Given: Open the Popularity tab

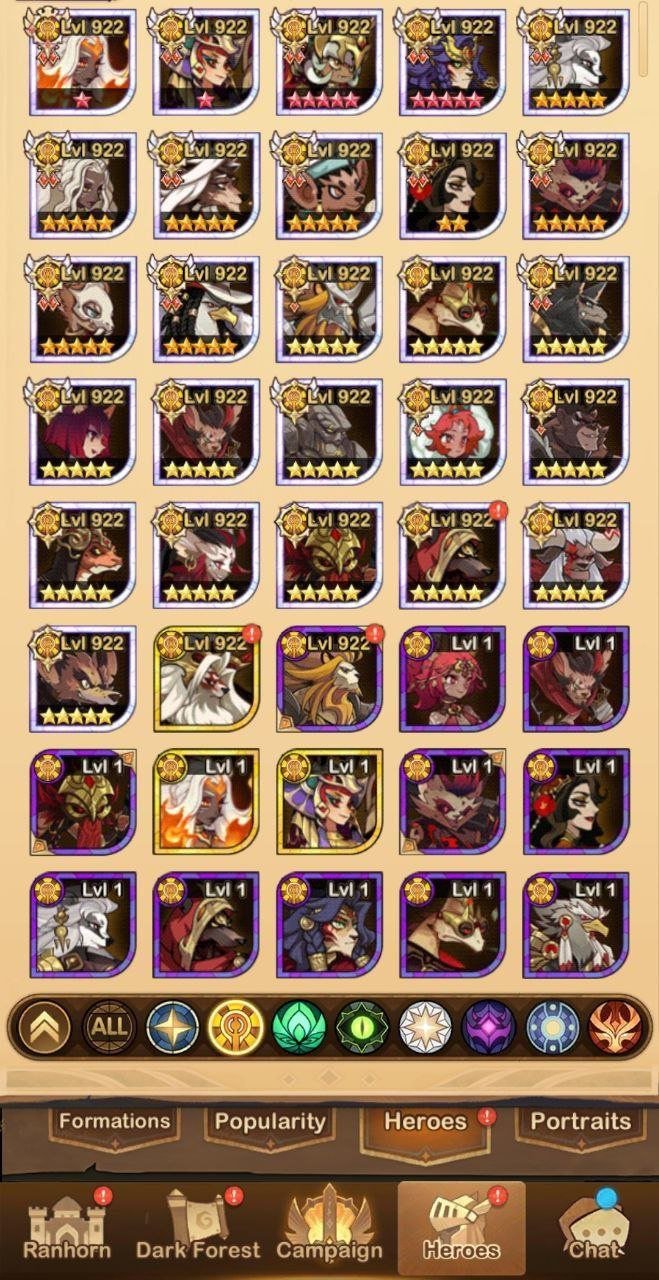Looking at the screenshot, I should [270, 1122].
